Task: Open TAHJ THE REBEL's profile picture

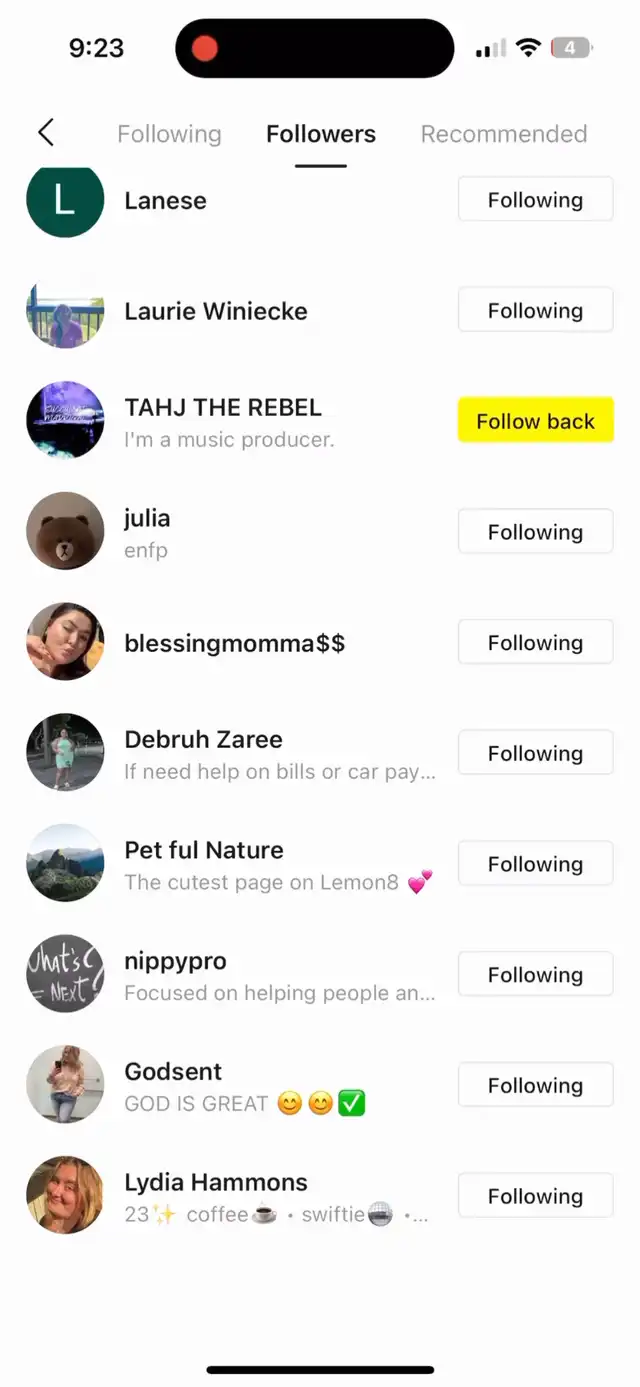Action: tap(65, 421)
